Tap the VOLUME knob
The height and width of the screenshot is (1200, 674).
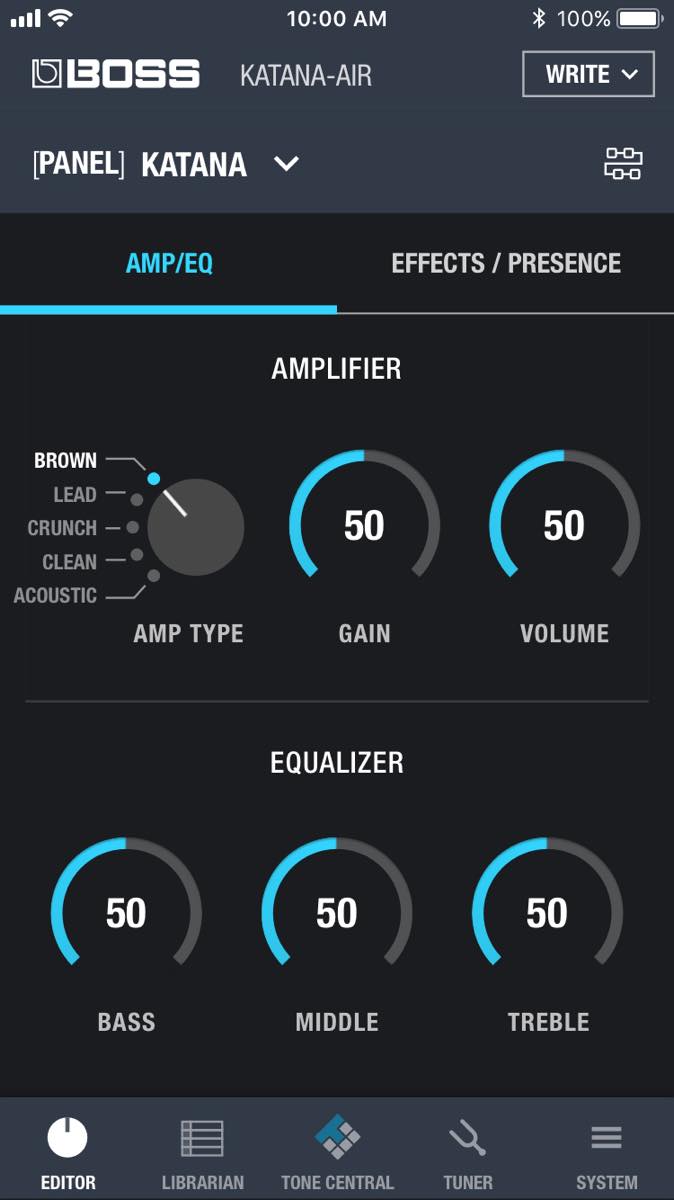click(564, 526)
